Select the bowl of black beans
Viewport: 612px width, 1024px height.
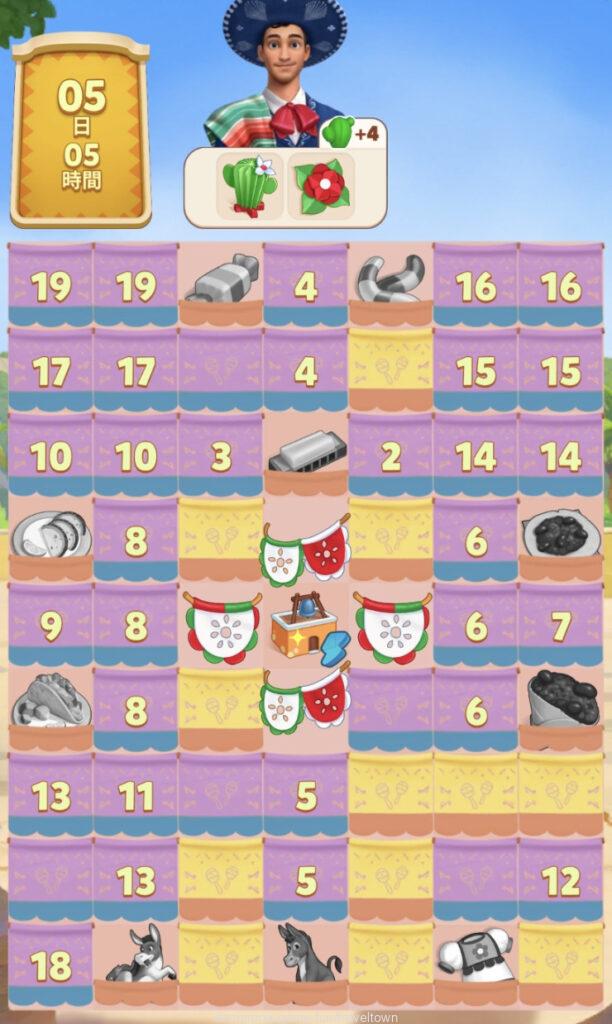pos(561,536)
